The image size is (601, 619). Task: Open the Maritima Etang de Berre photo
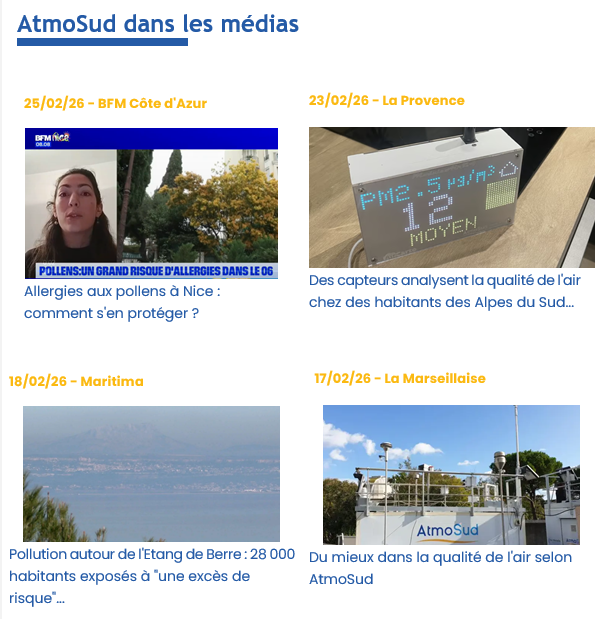(x=151, y=473)
